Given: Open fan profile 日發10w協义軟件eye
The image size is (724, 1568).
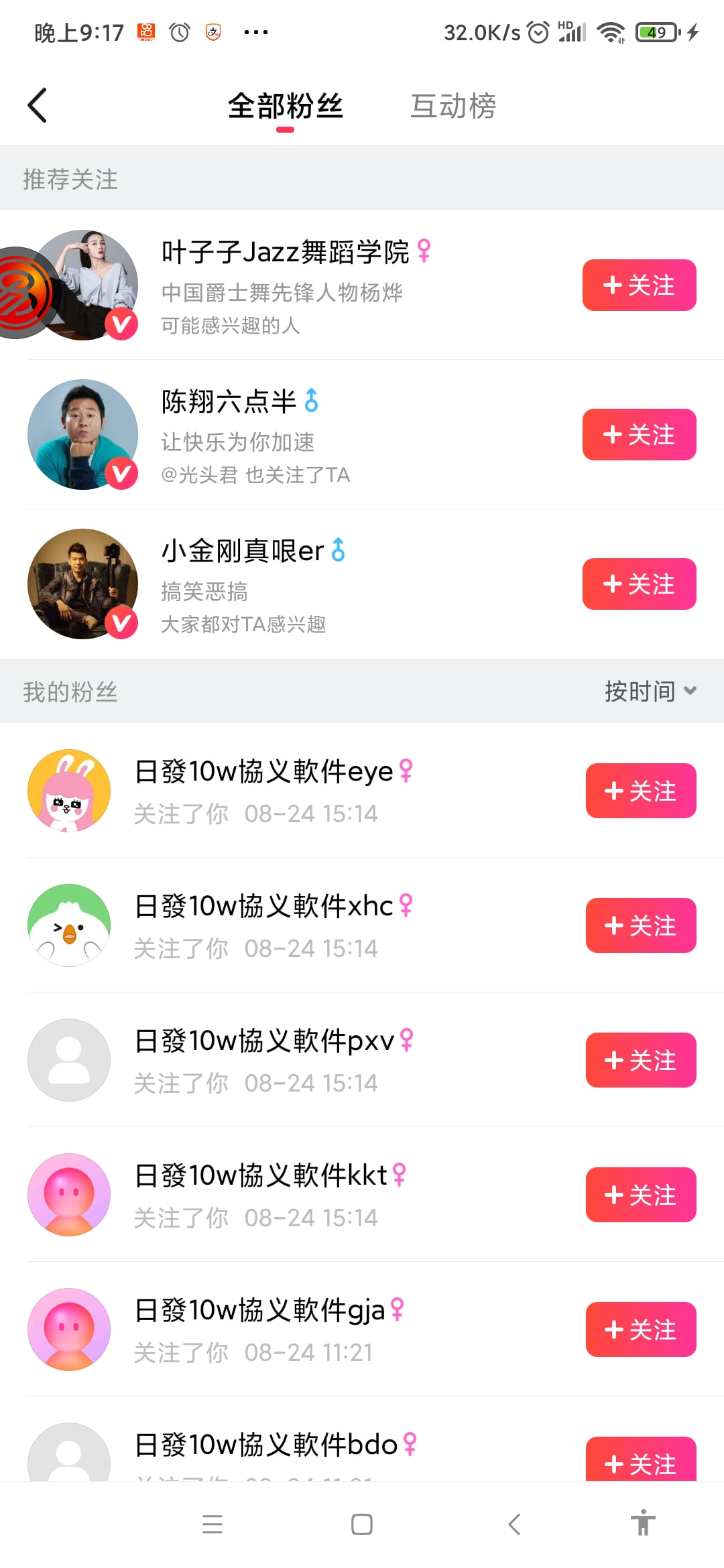Looking at the screenshot, I should pos(268,791).
